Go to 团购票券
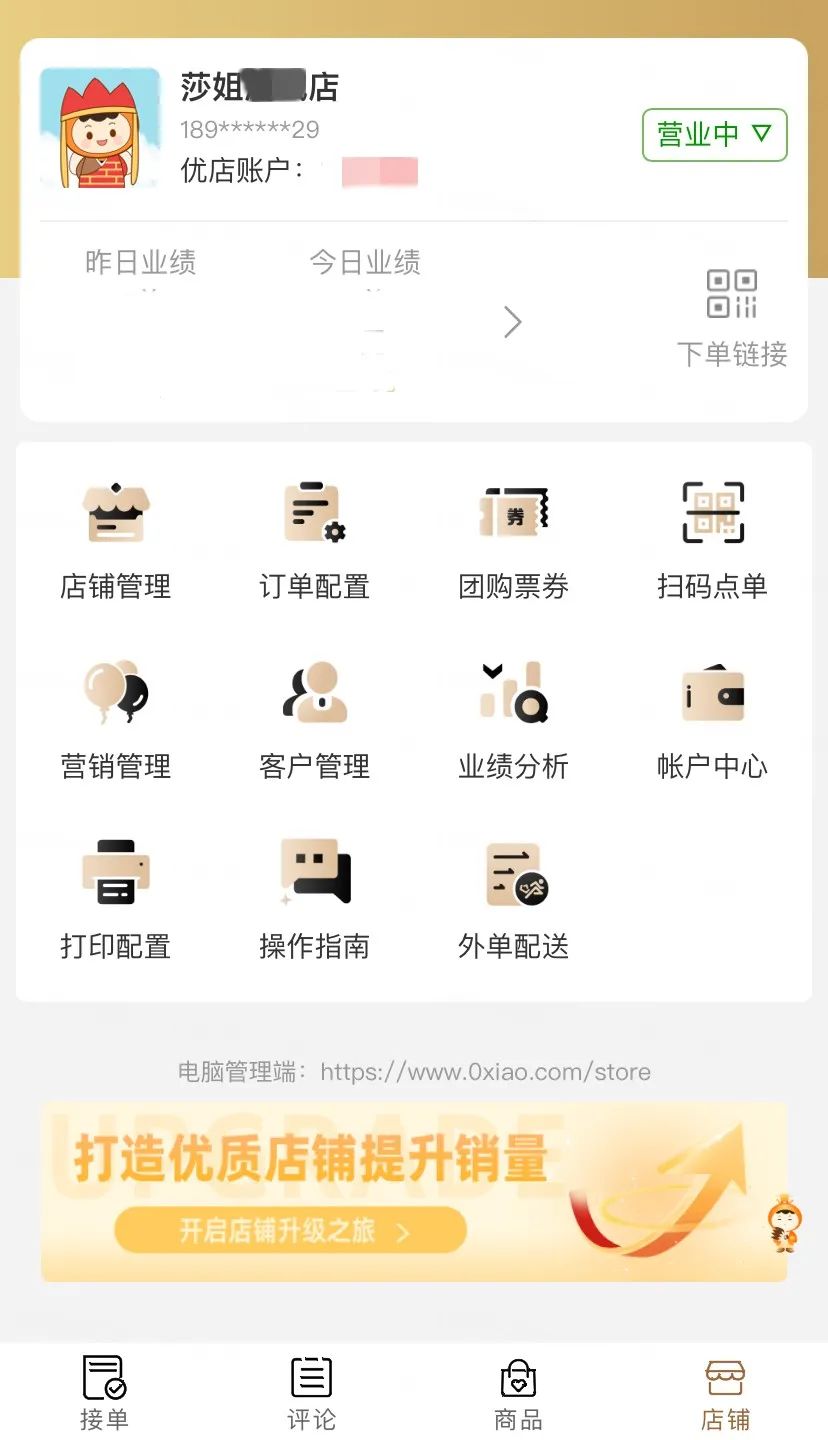 513,541
